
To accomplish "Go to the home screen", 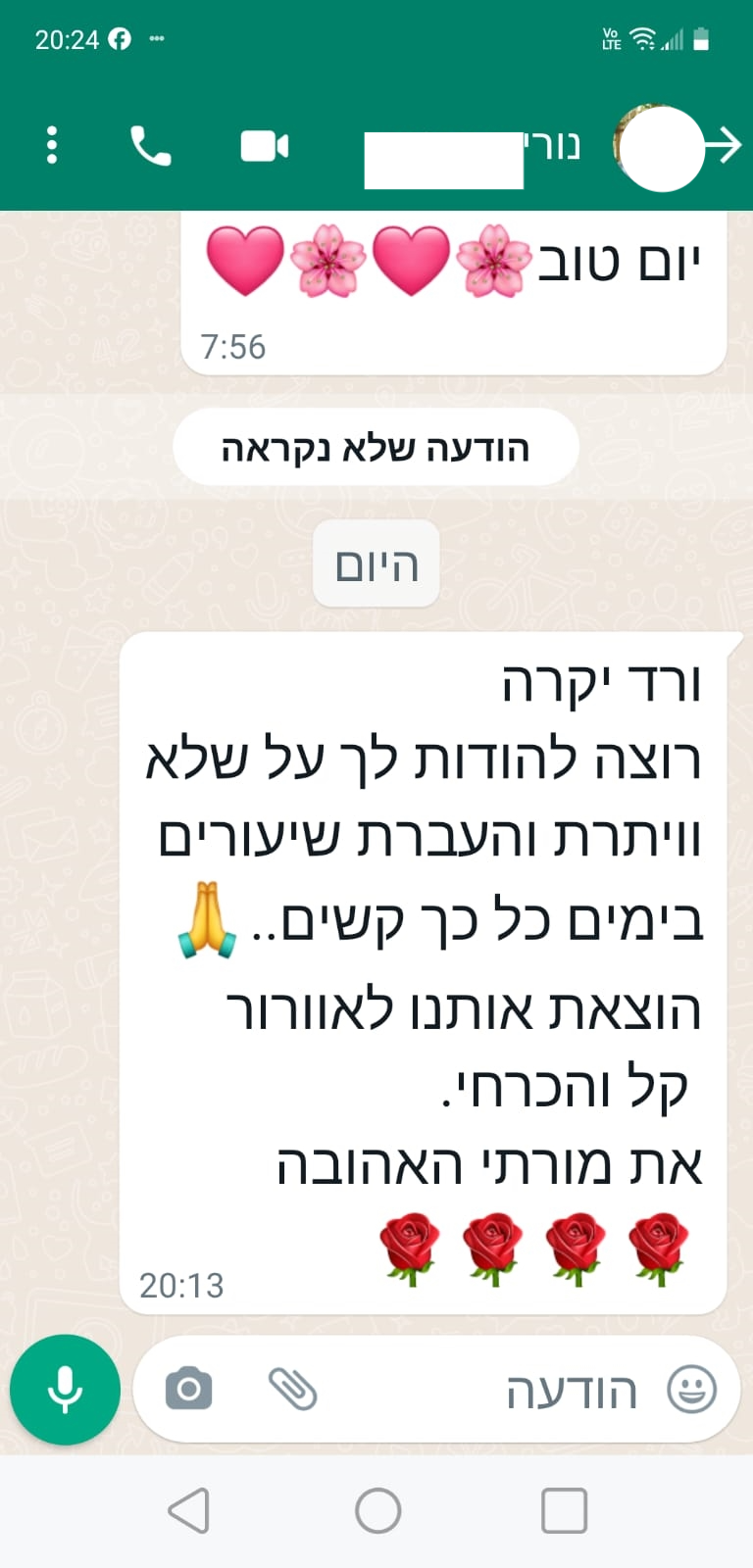I will click(377, 1510).
